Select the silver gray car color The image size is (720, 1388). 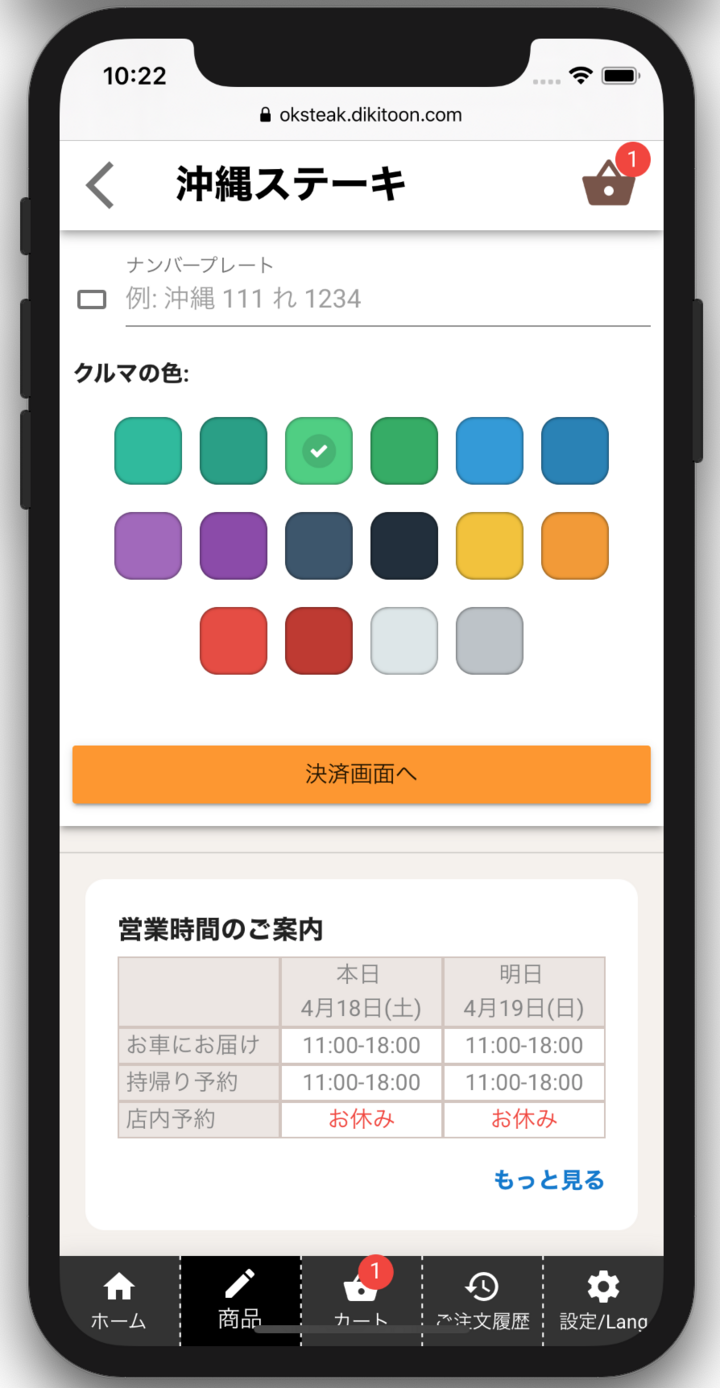(x=490, y=641)
